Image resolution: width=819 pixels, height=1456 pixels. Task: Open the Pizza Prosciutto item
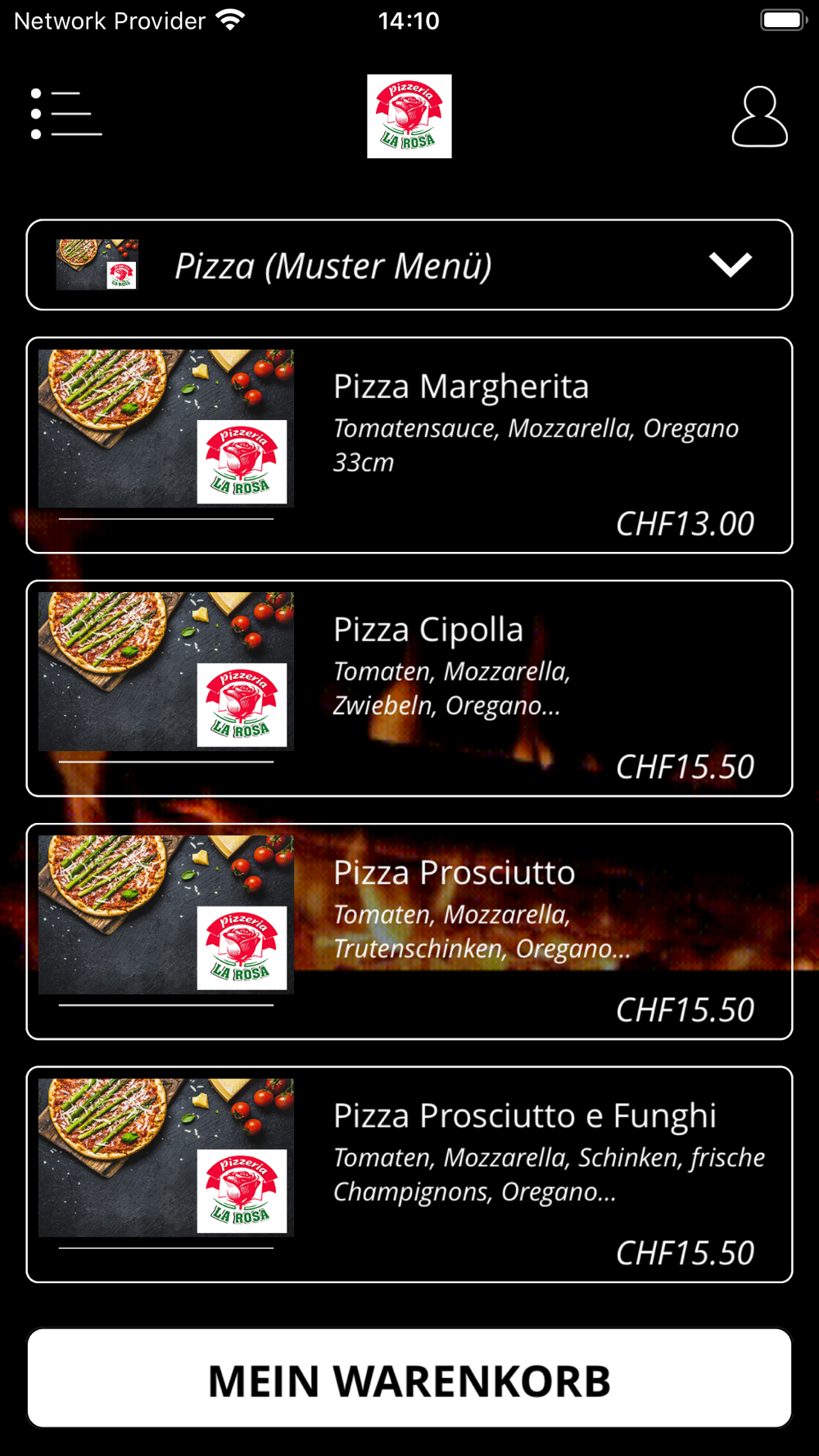(x=409, y=932)
